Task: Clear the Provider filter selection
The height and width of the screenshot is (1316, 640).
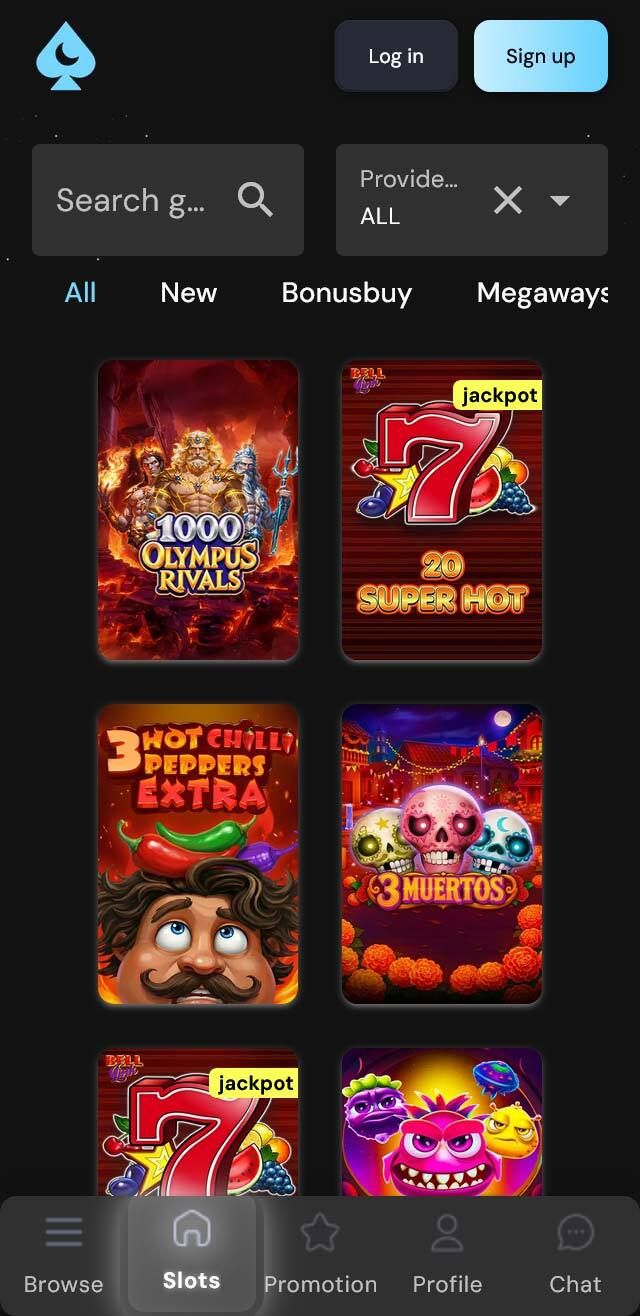Action: click(x=508, y=200)
